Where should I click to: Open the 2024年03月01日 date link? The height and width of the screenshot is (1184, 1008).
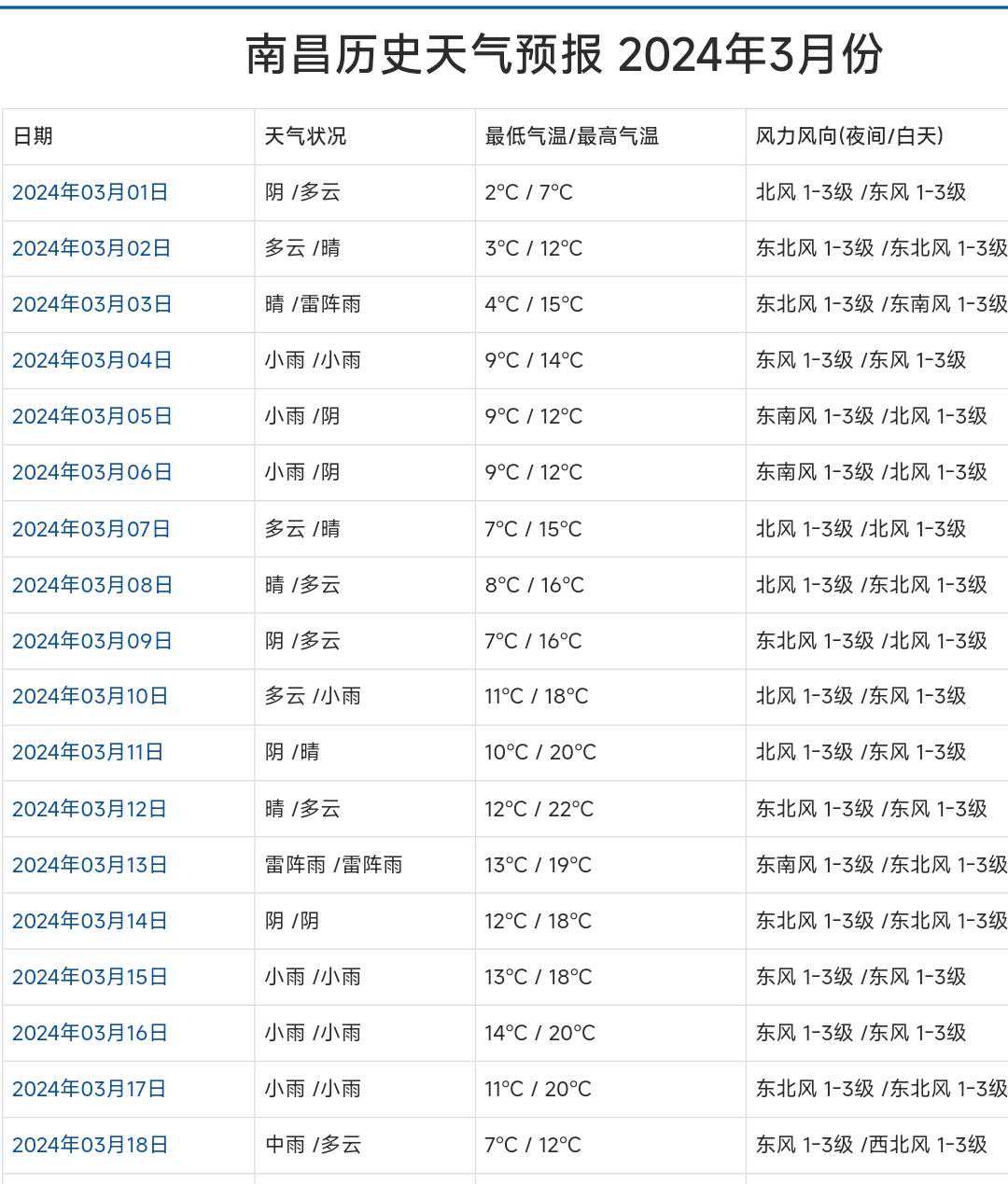[x=90, y=192]
